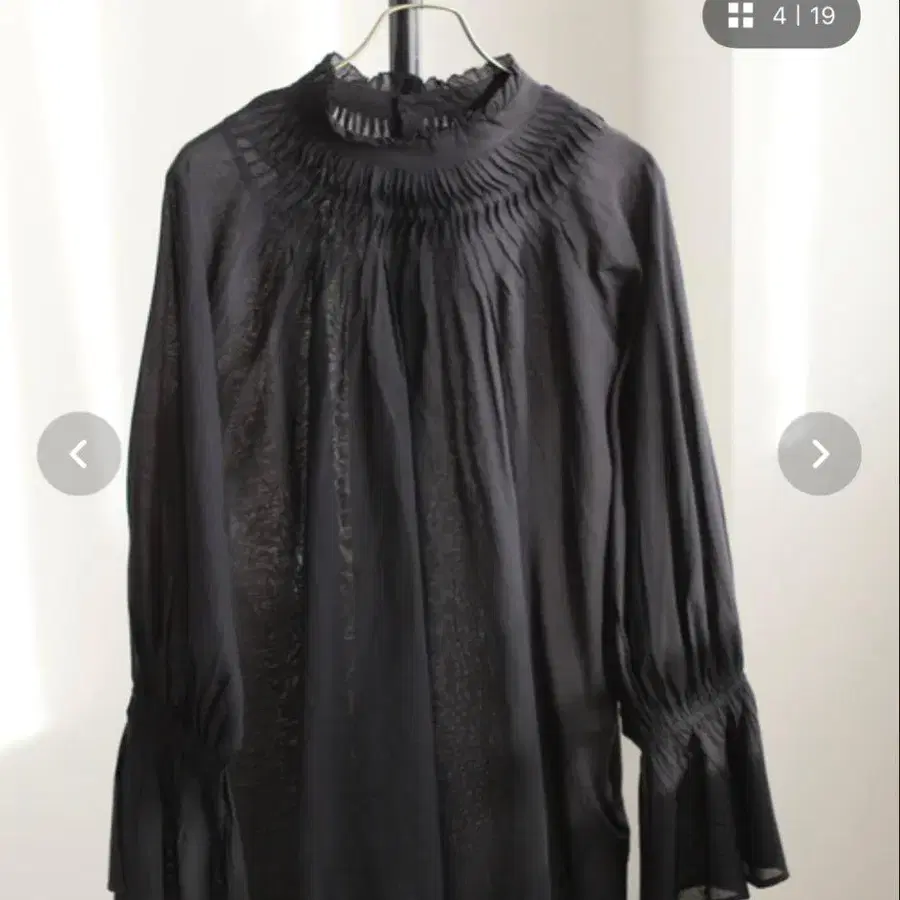This screenshot has height=900, width=900.
Task: Show the next photo
Action: [x=819, y=454]
